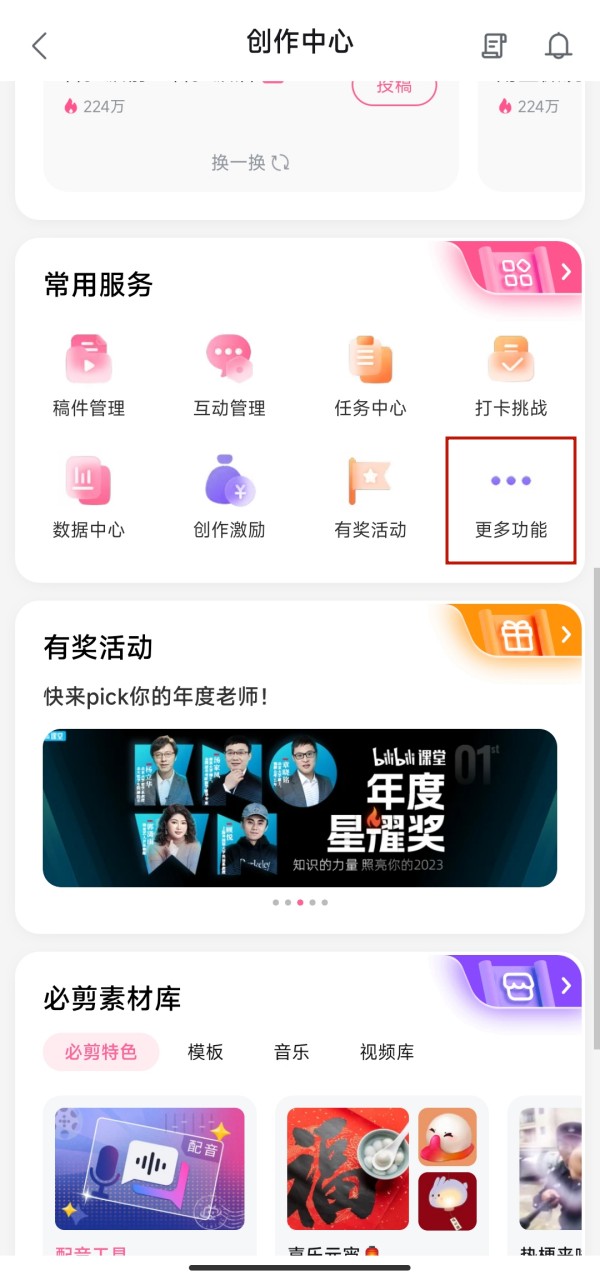Open 互动管理
The width and height of the screenshot is (600, 1280).
(x=229, y=376)
